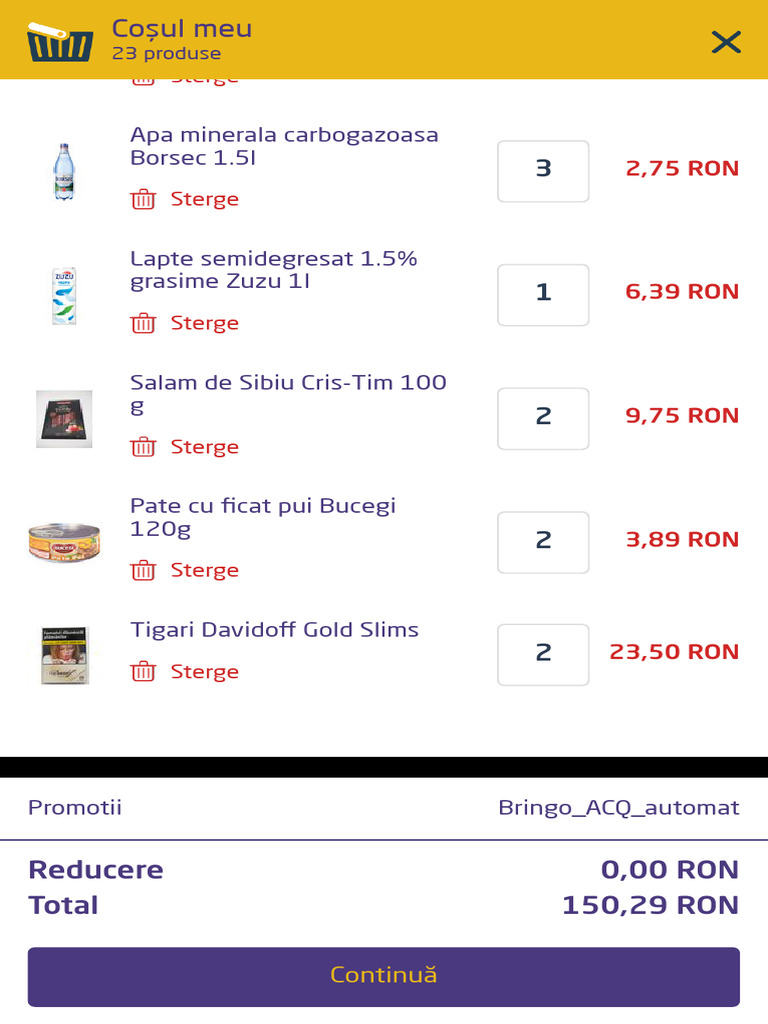Change quantity of Lapte Zuzu 1l
Viewport: 768px width, 1024px height.
tap(543, 292)
